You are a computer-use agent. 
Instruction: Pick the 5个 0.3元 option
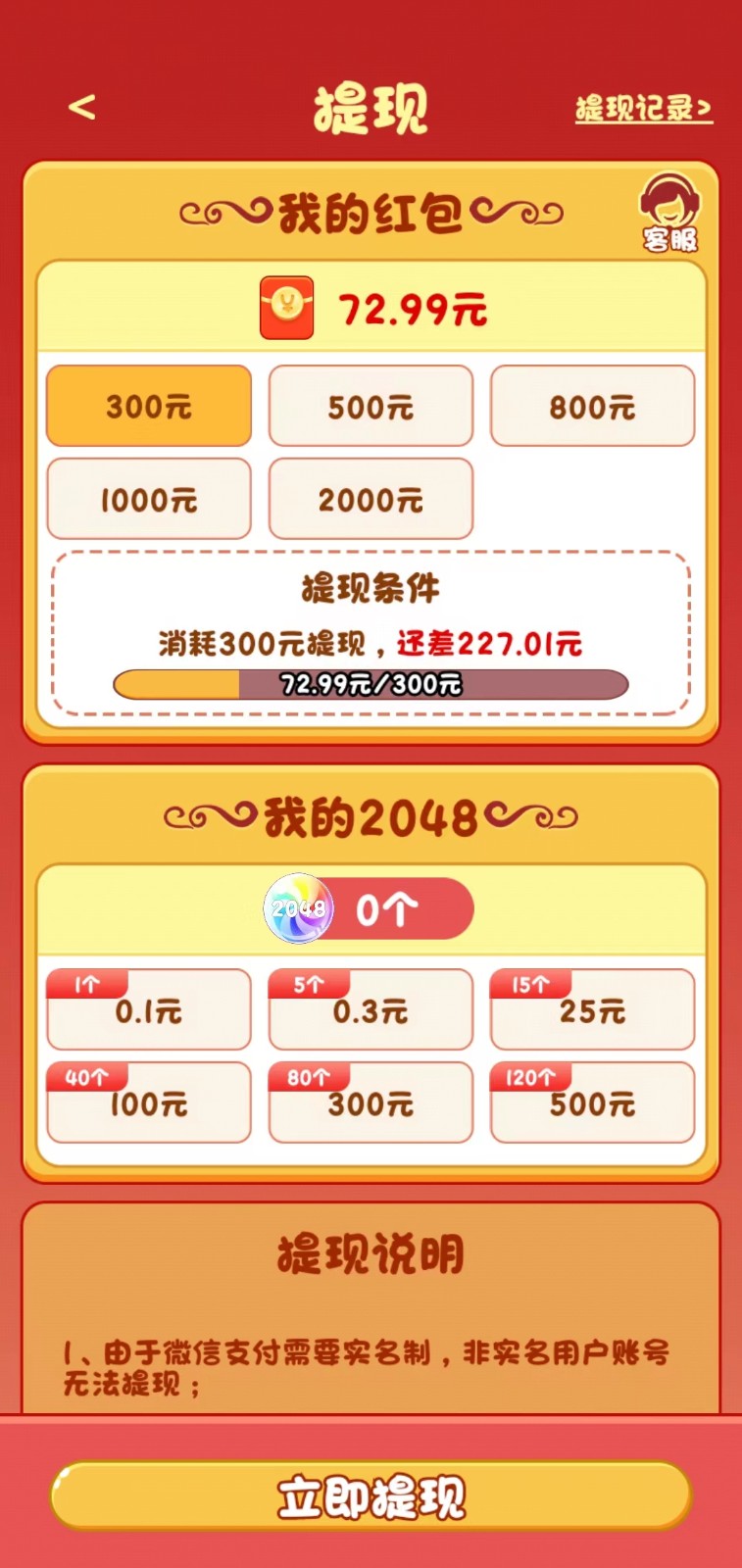tap(371, 1010)
